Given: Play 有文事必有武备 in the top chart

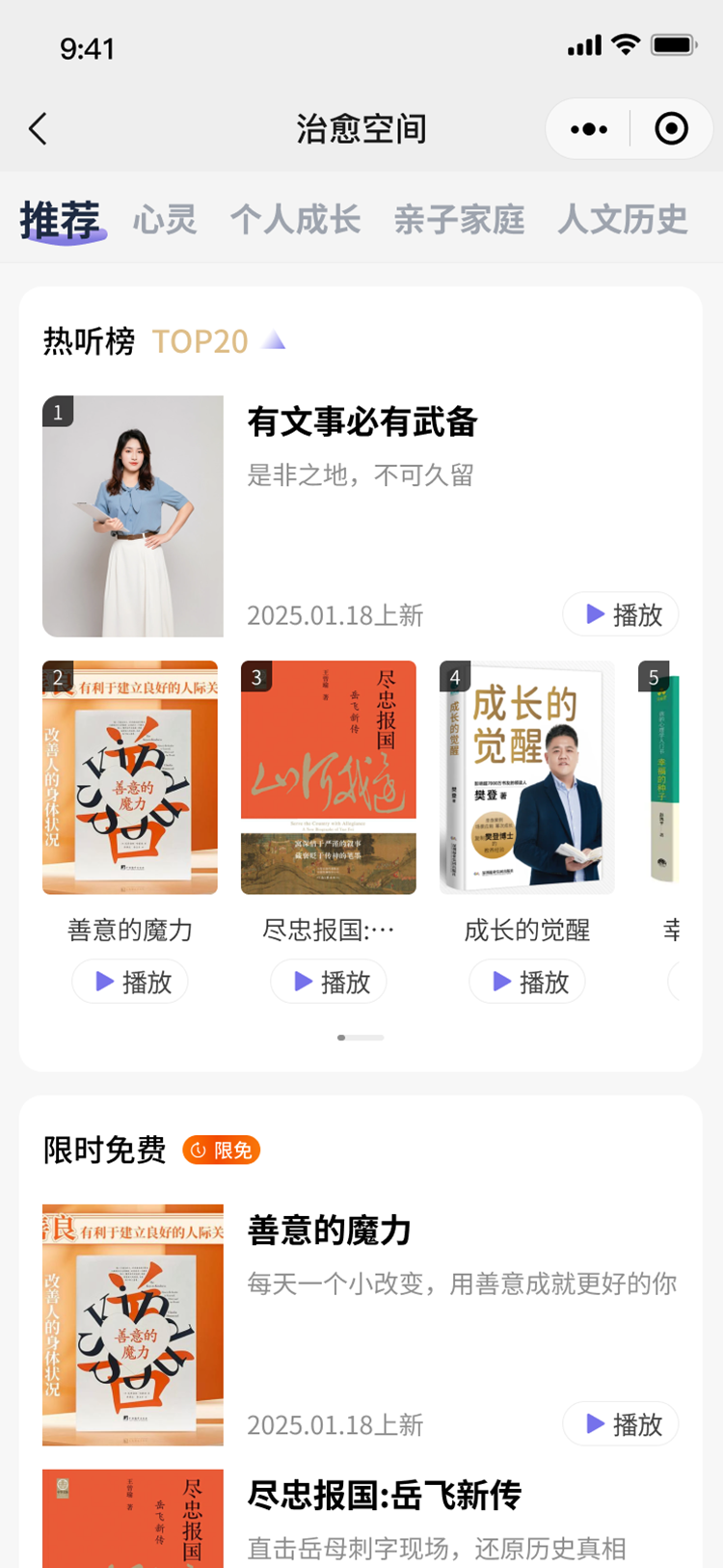Looking at the screenshot, I should (x=622, y=614).
